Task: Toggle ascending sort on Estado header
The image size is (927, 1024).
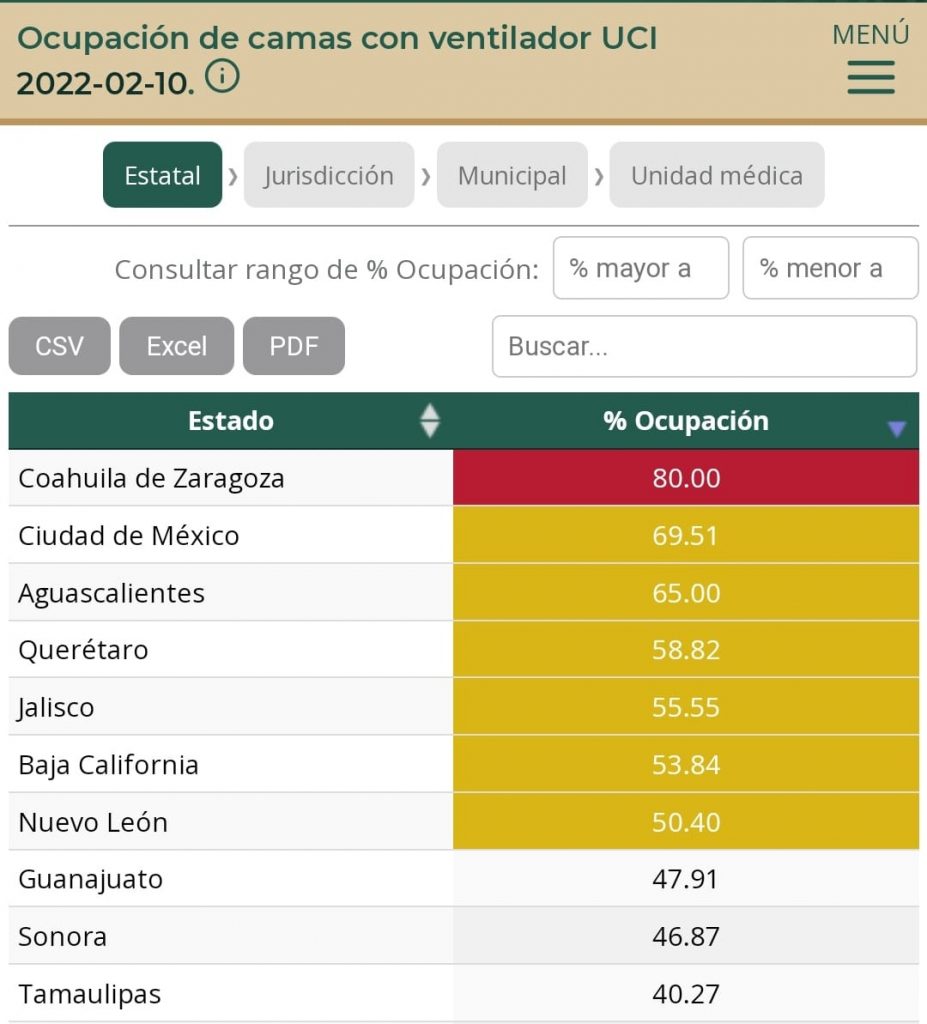Action: pyautogui.click(x=428, y=414)
